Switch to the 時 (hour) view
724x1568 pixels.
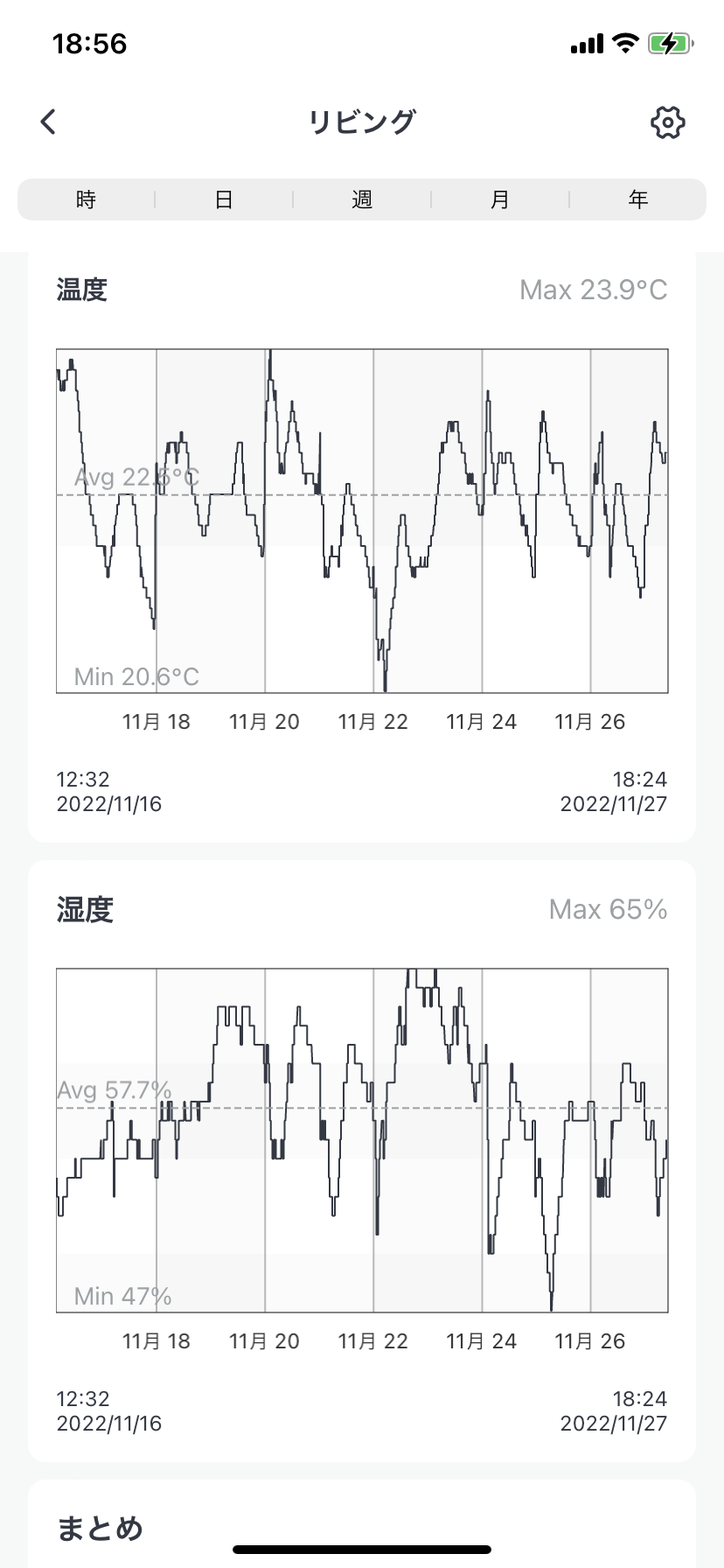pyautogui.click(x=87, y=199)
